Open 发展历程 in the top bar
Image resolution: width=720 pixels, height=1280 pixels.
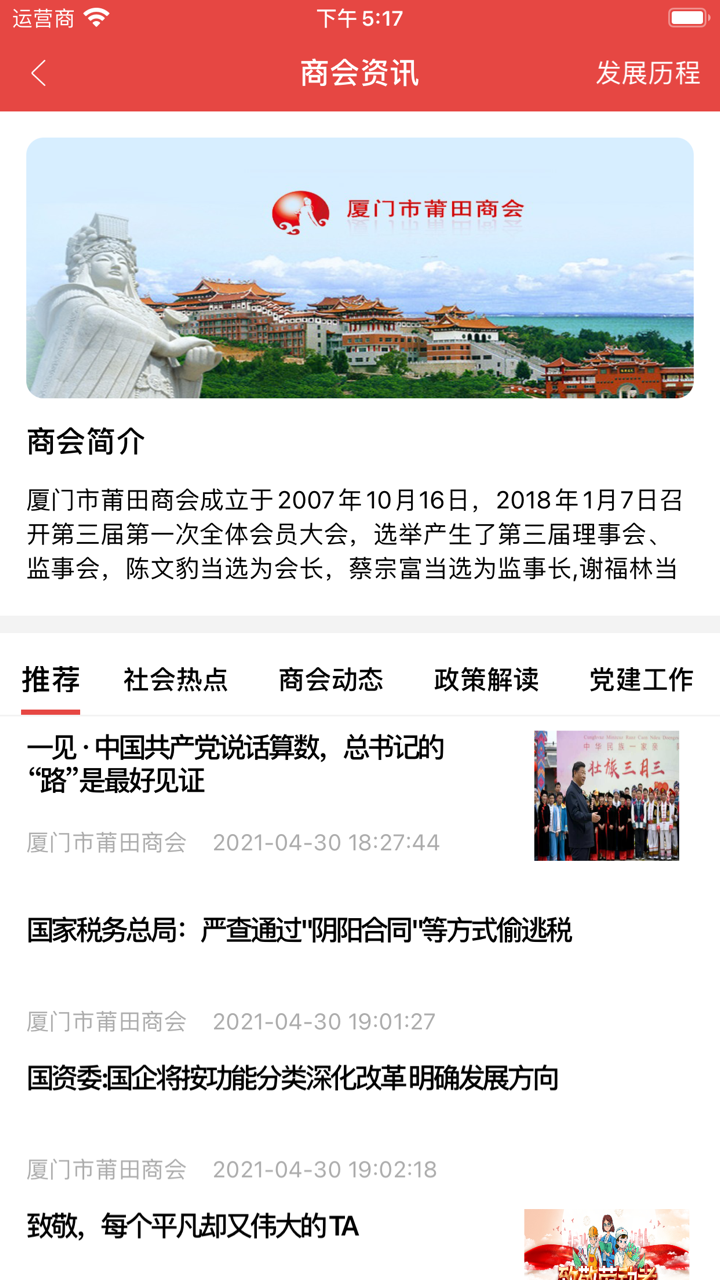pos(648,74)
